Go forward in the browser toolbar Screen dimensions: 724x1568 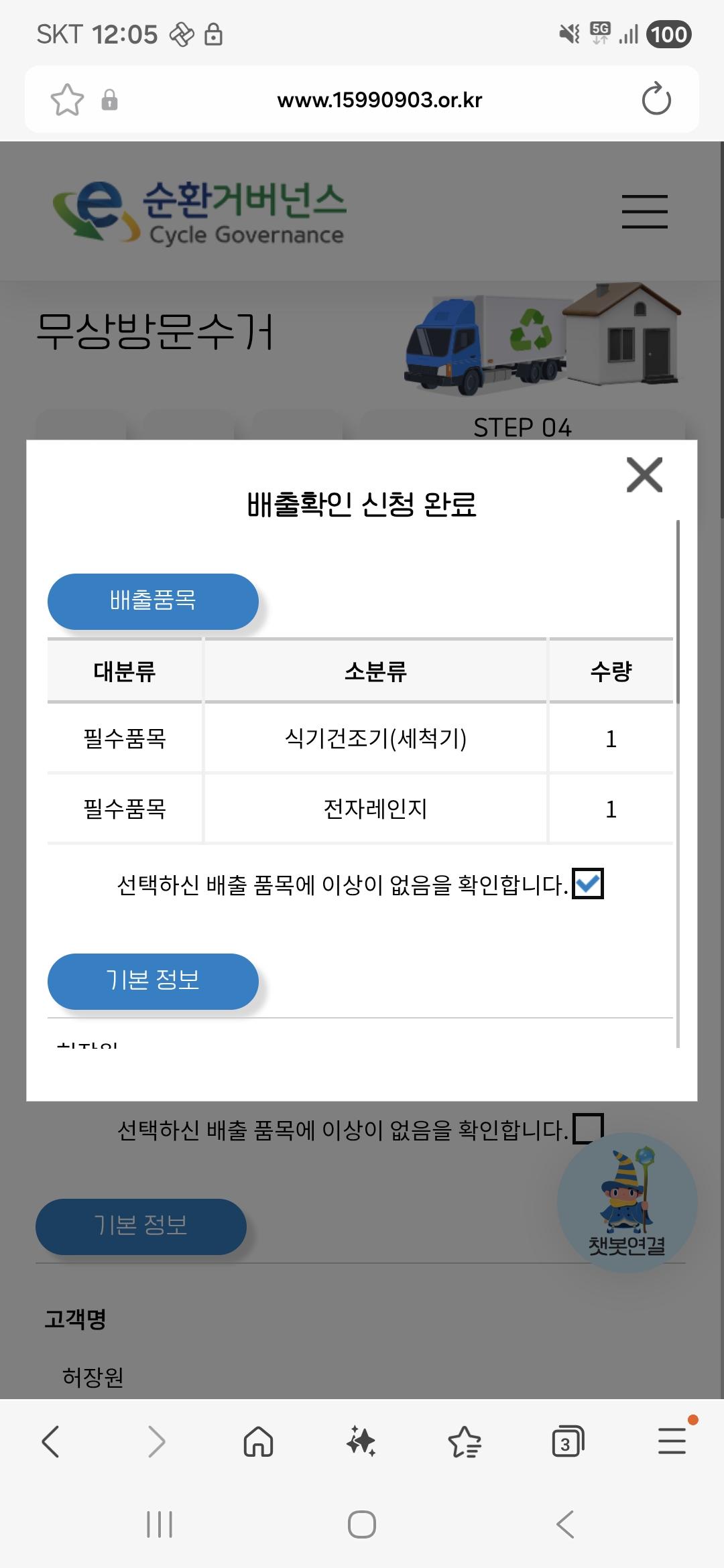(x=156, y=1441)
